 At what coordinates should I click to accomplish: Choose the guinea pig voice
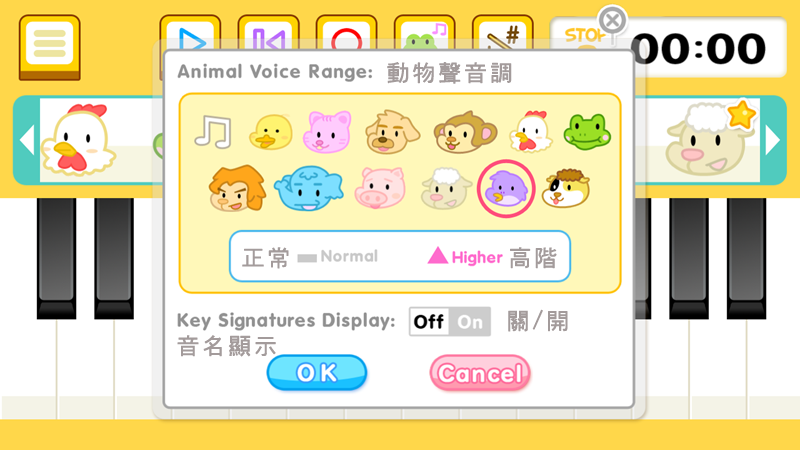pyautogui.click(x=566, y=188)
